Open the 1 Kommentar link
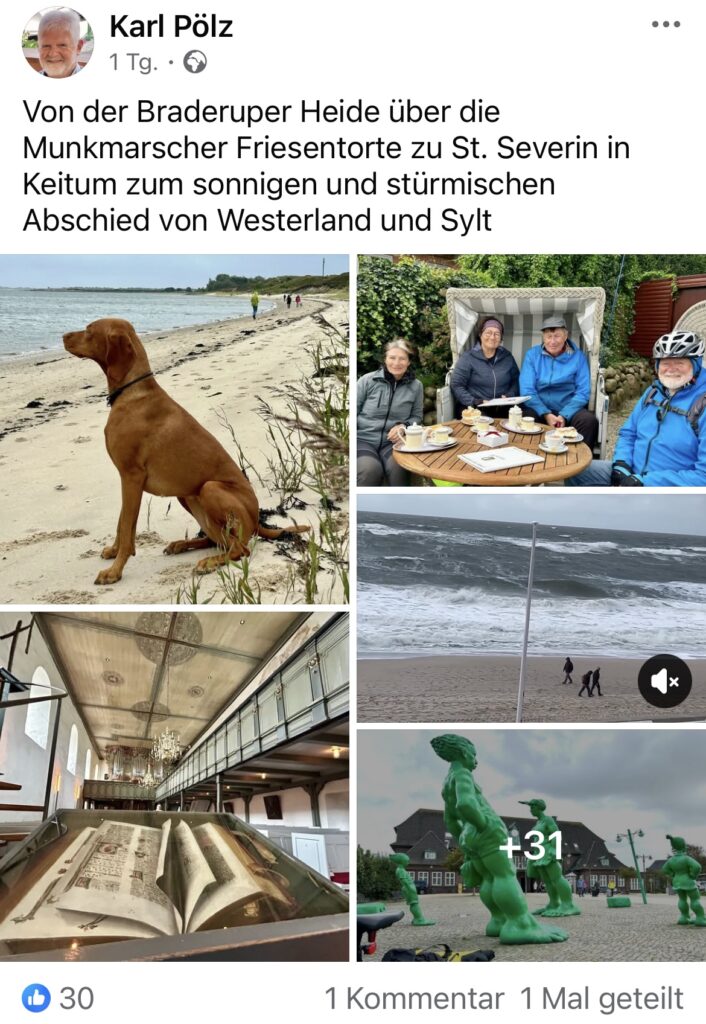This screenshot has width=706, height=1024. coord(413,997)
